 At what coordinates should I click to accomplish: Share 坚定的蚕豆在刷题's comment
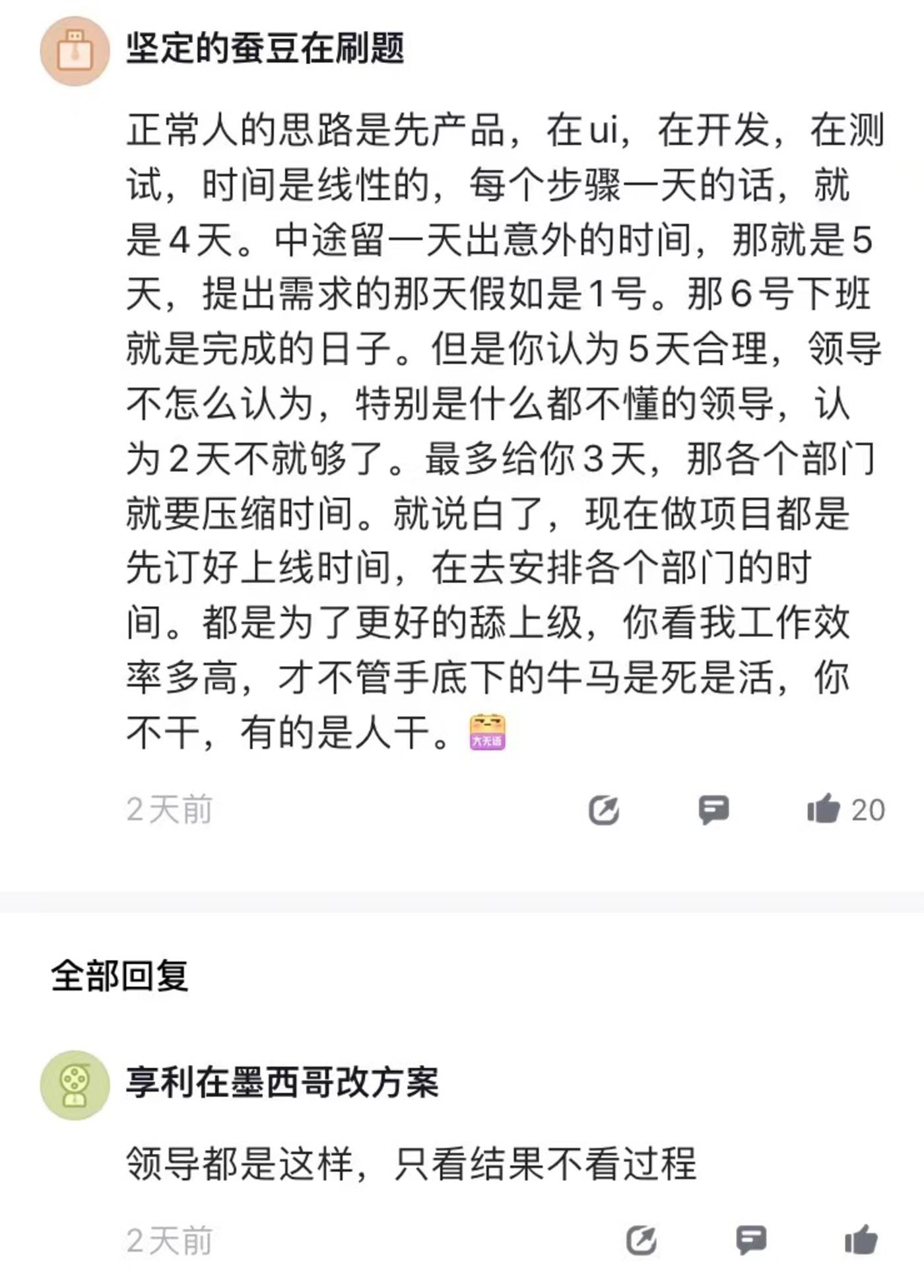pos(604,810)
